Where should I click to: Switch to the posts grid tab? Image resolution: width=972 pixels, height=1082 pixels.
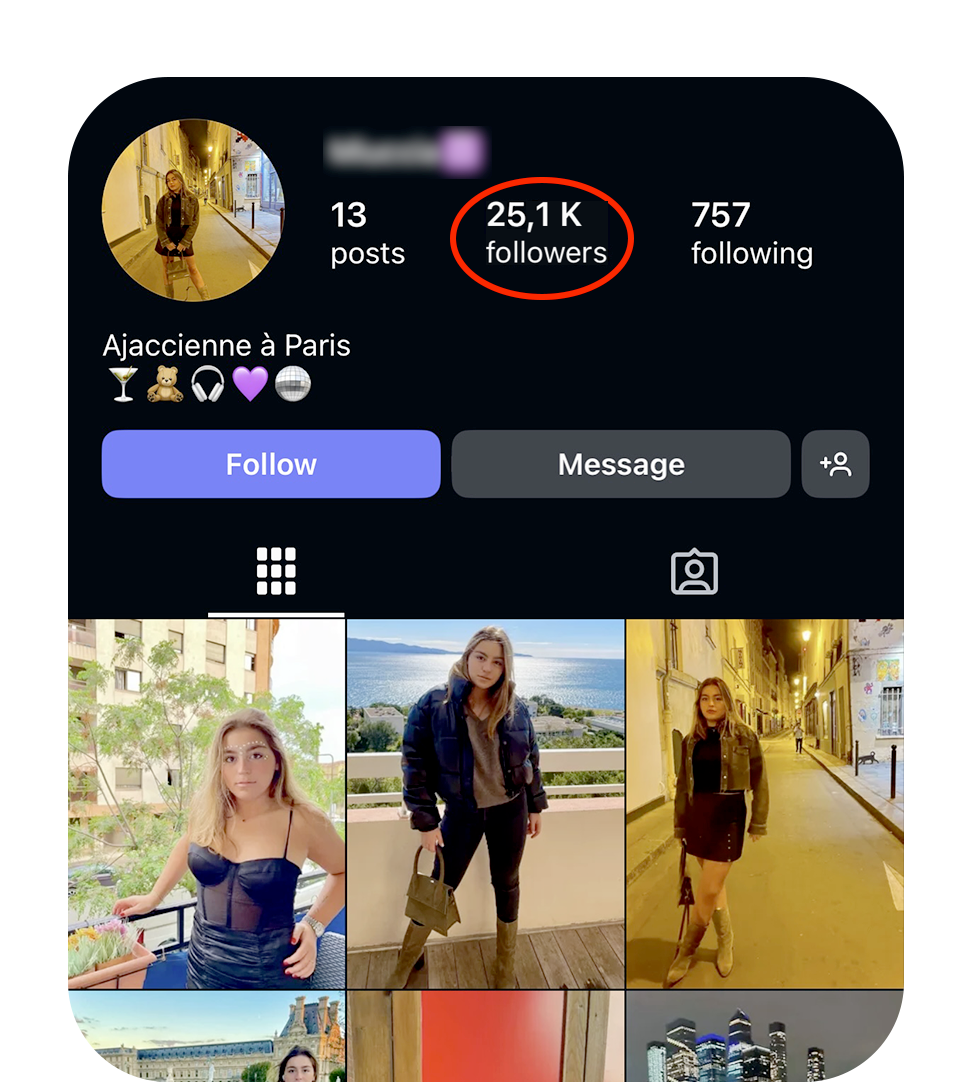tap(276, 572)
